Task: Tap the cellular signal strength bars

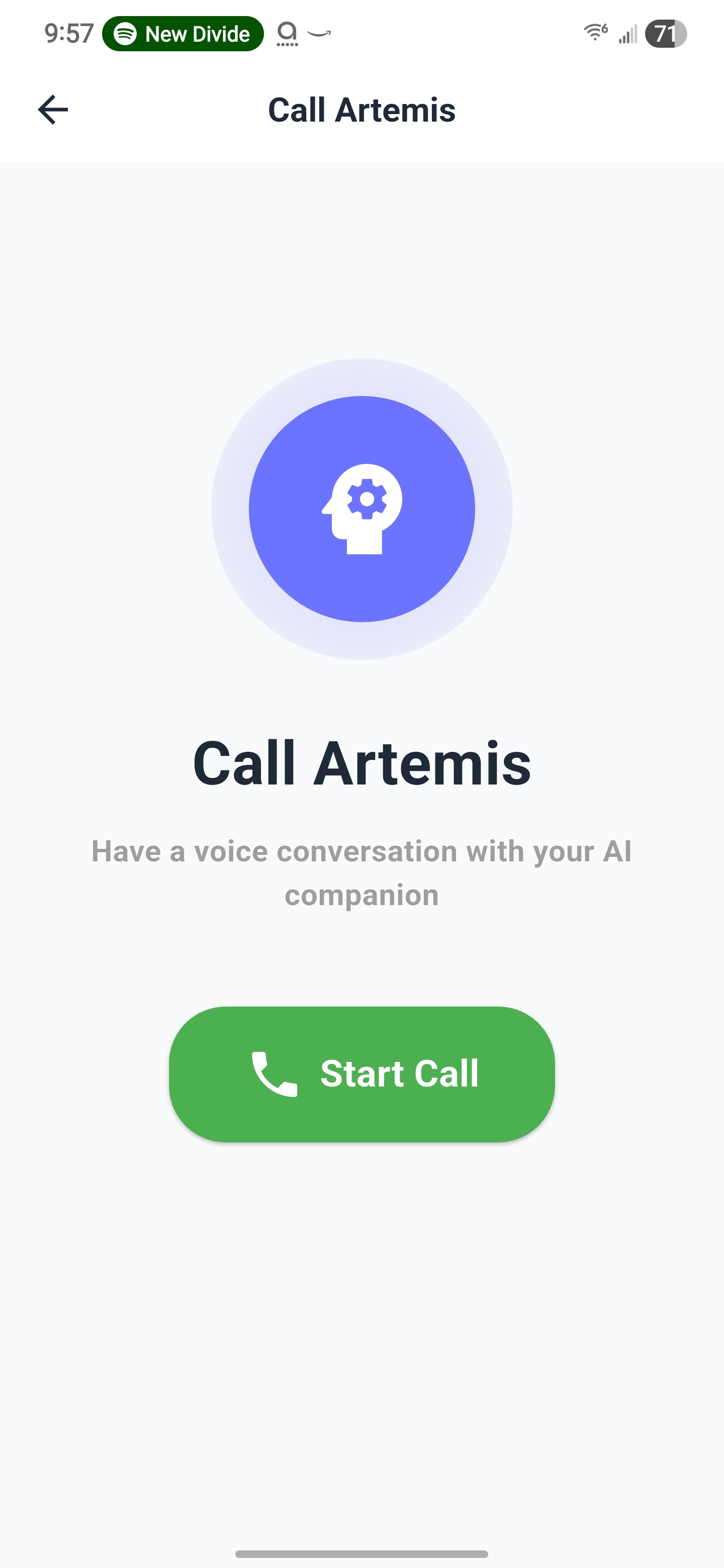Action: coord(628,35)
